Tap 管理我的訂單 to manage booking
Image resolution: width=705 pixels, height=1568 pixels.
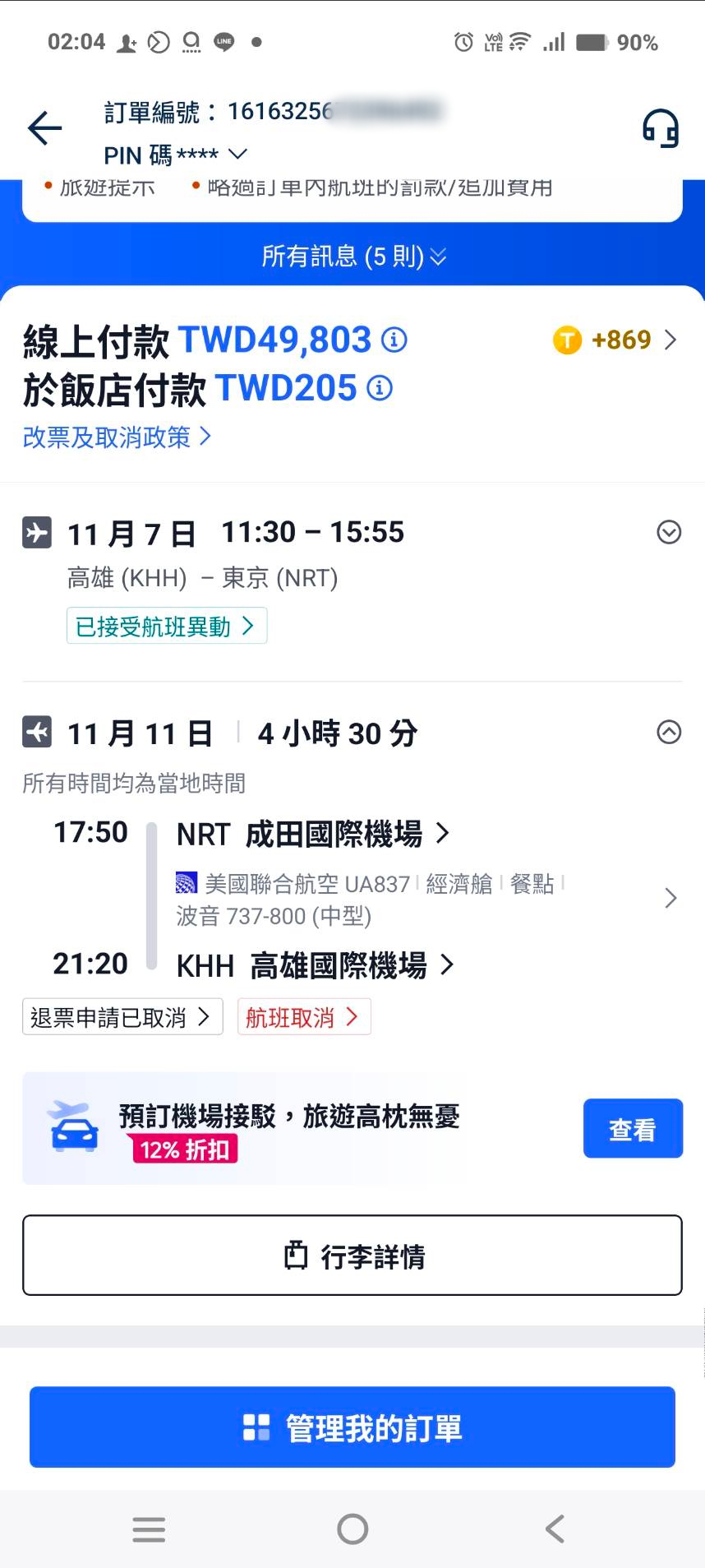[352, 1427]
